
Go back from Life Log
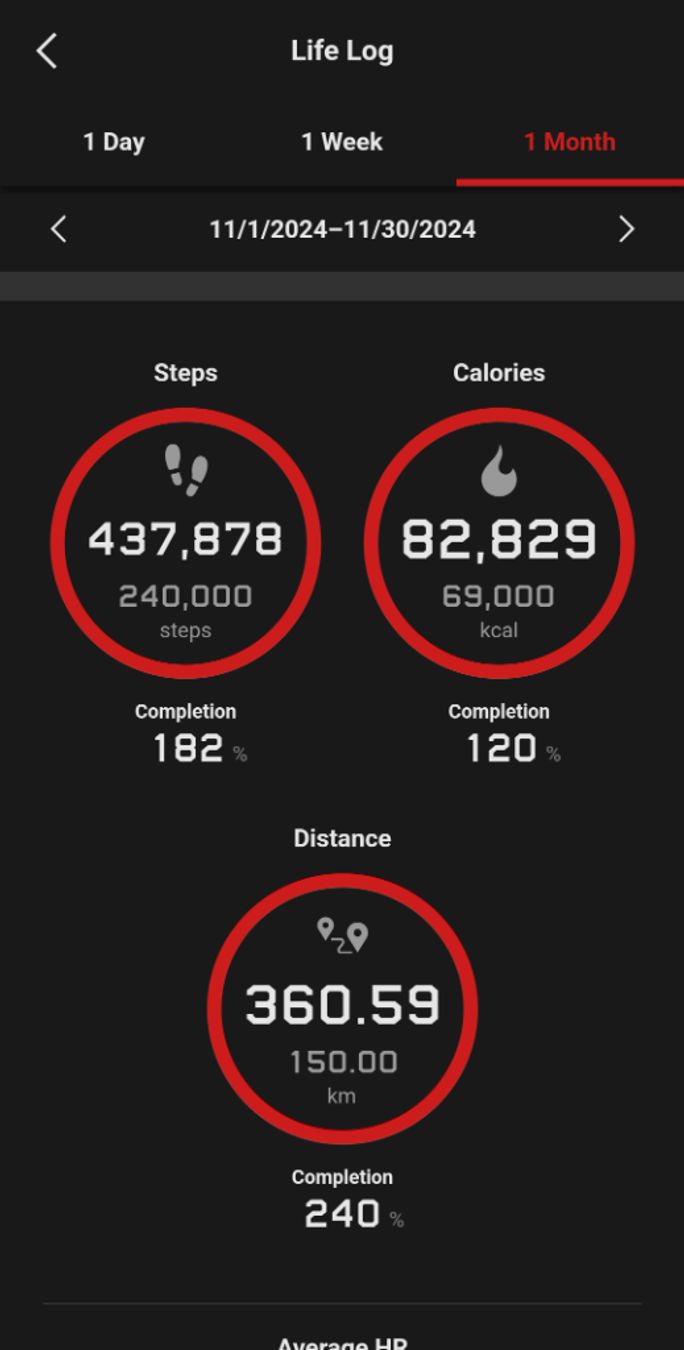(x=47, y=51)
